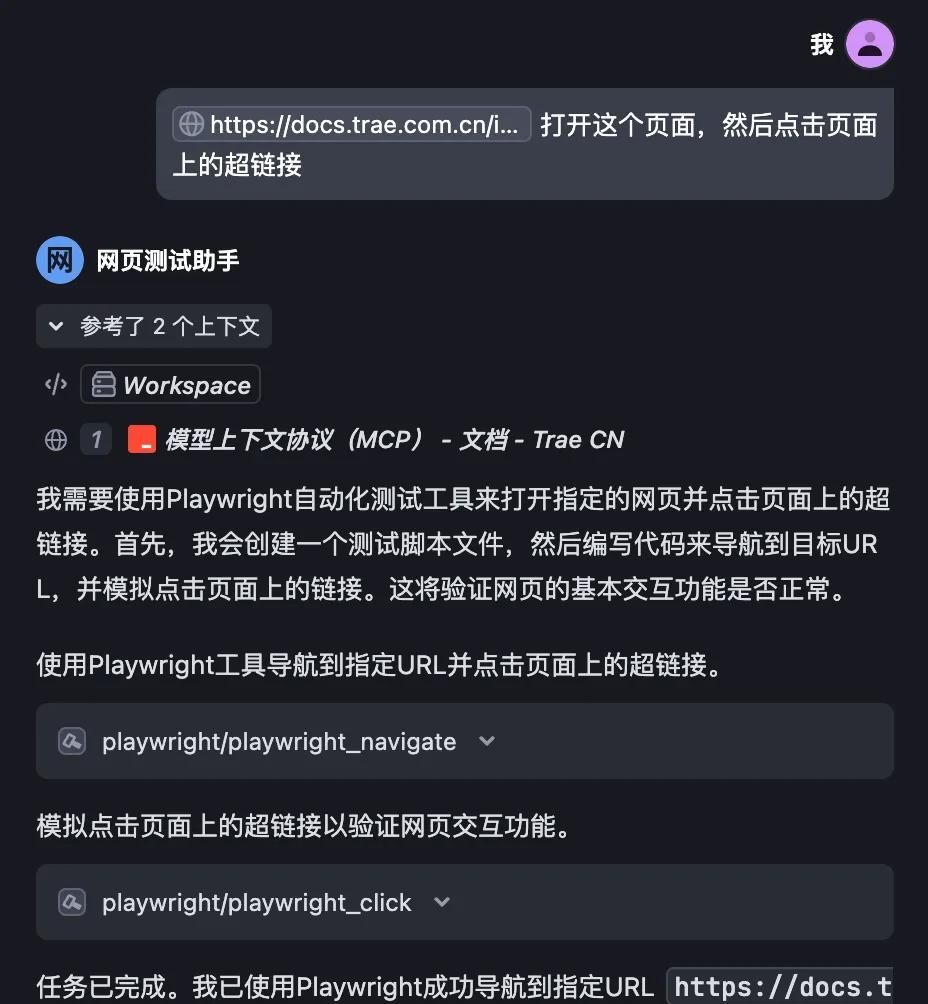This screenshot has height=1004, width=928.
Task: Expand the playwright_click tool call details
Action: click(442, 902)
